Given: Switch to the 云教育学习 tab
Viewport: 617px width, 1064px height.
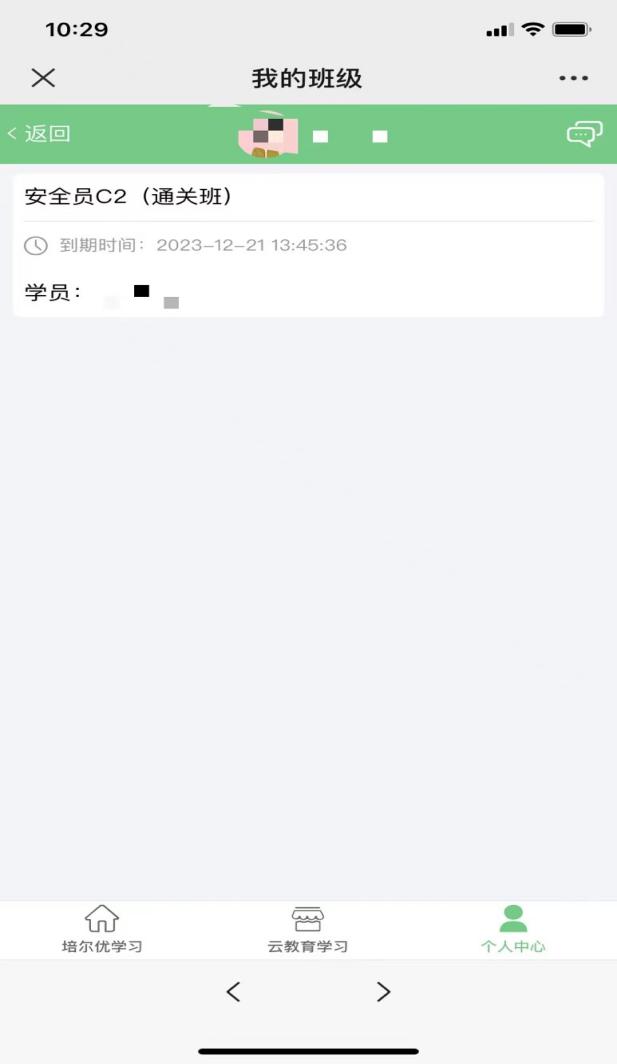Looking at the screenshot, I should 307,929.
